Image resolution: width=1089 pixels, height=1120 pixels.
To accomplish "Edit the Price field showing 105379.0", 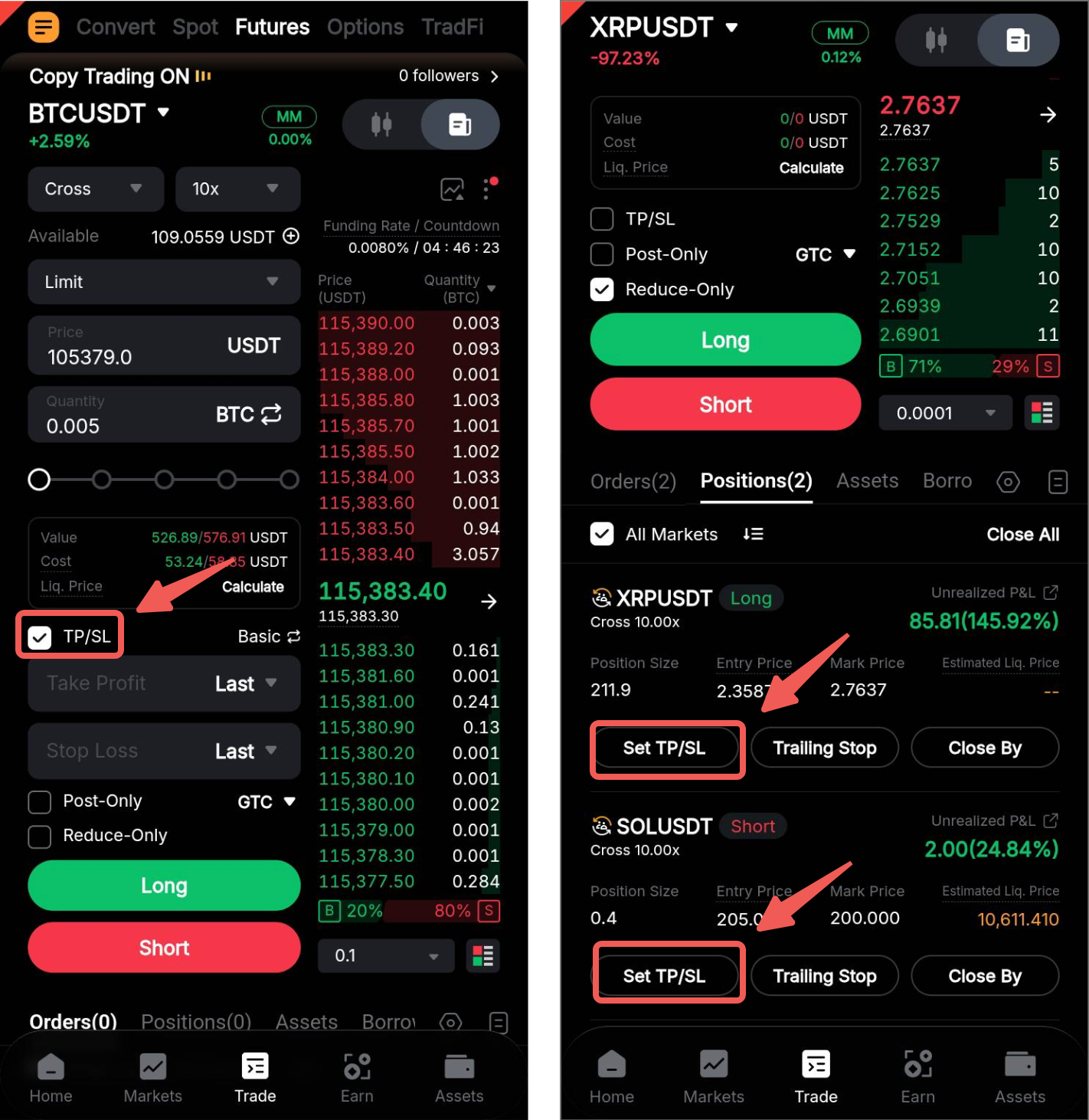I will pyautogui.click(x=164, y=345).
